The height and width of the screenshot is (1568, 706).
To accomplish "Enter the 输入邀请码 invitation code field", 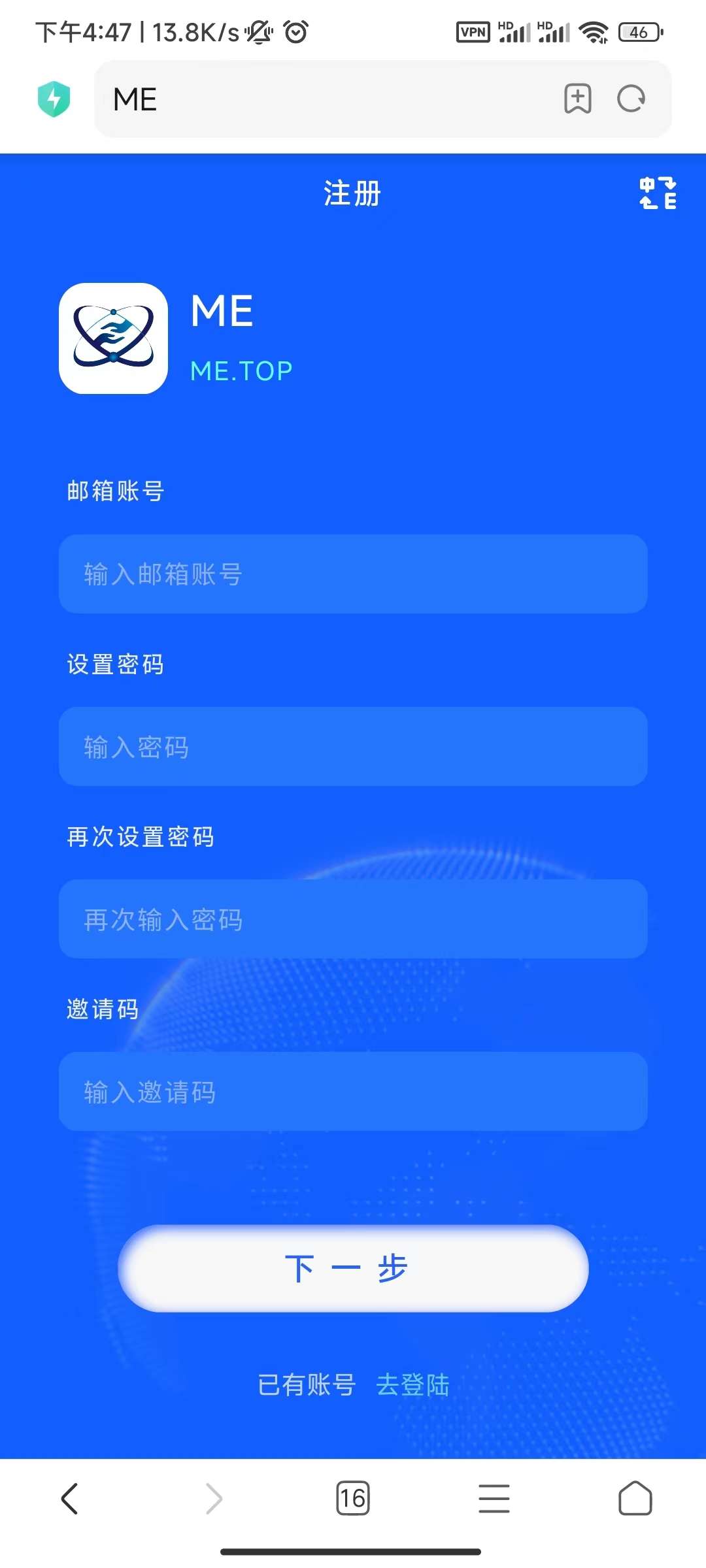I will (353, 1092).
